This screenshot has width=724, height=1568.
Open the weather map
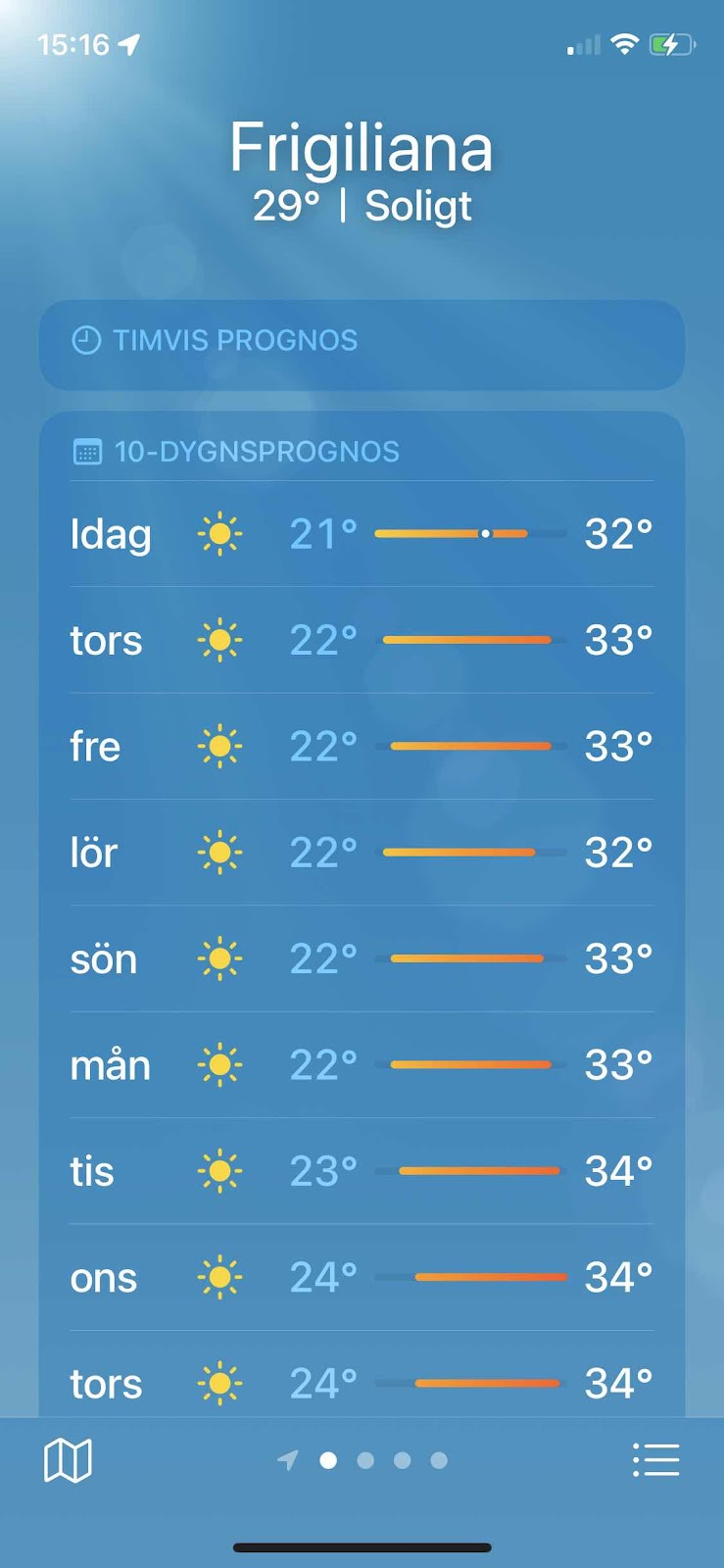[x=68, y=1460]
